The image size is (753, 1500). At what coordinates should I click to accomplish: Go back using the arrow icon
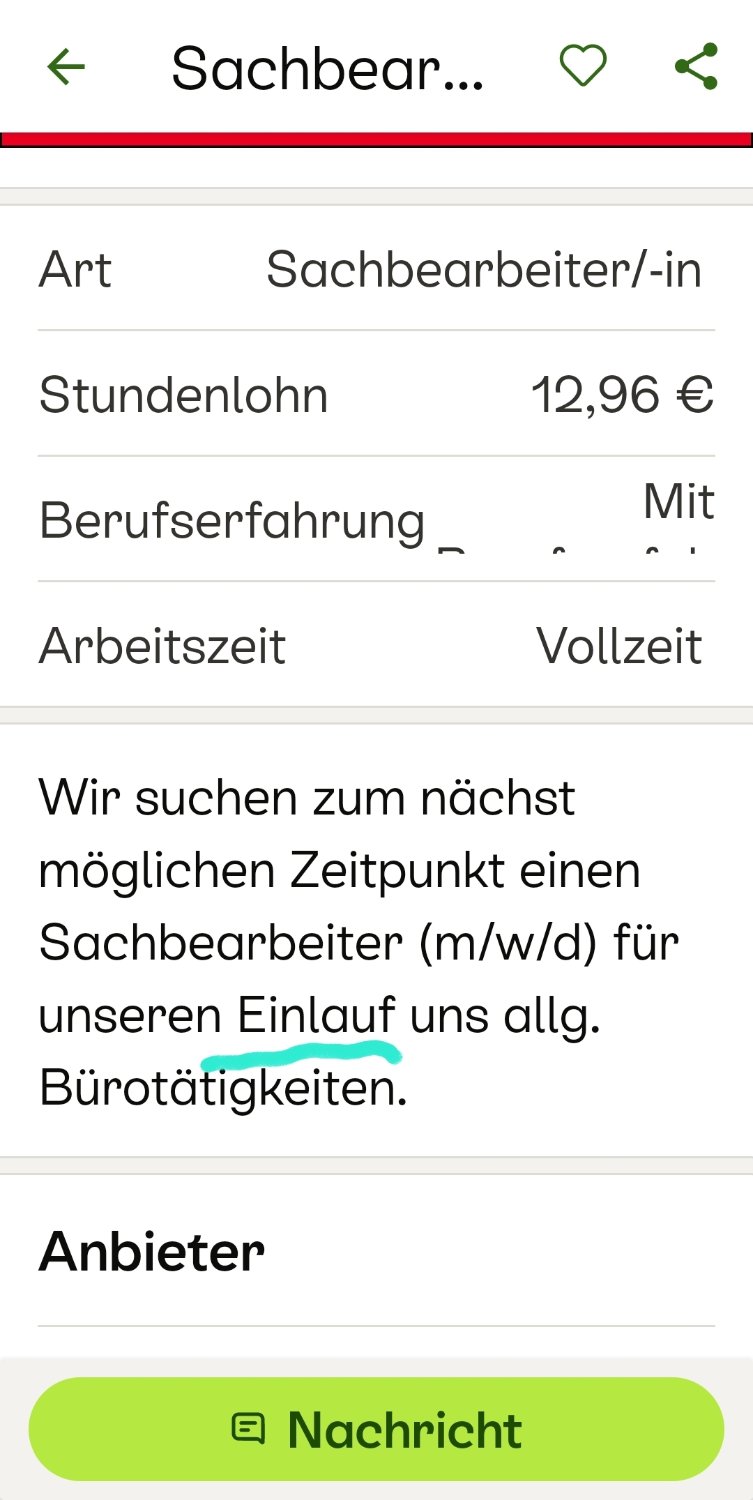coord(66,68)
